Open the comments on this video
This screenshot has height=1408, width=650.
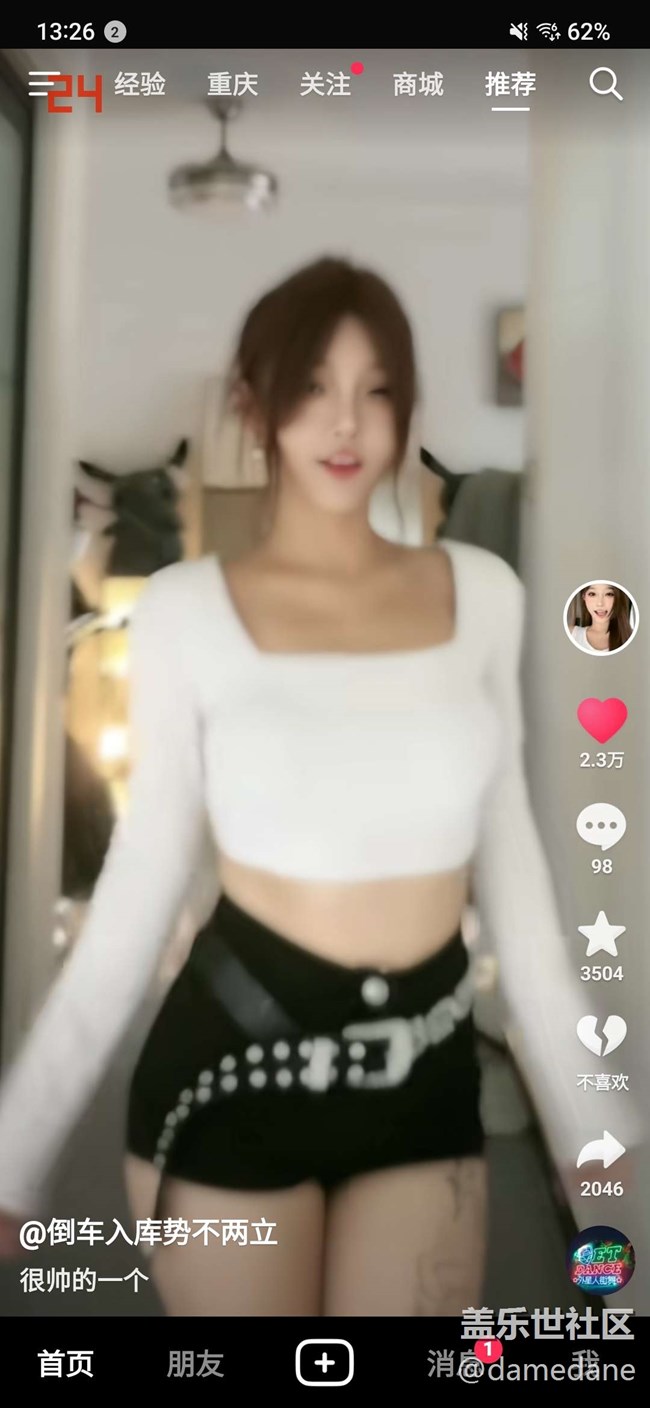click(x=602, y=828)
